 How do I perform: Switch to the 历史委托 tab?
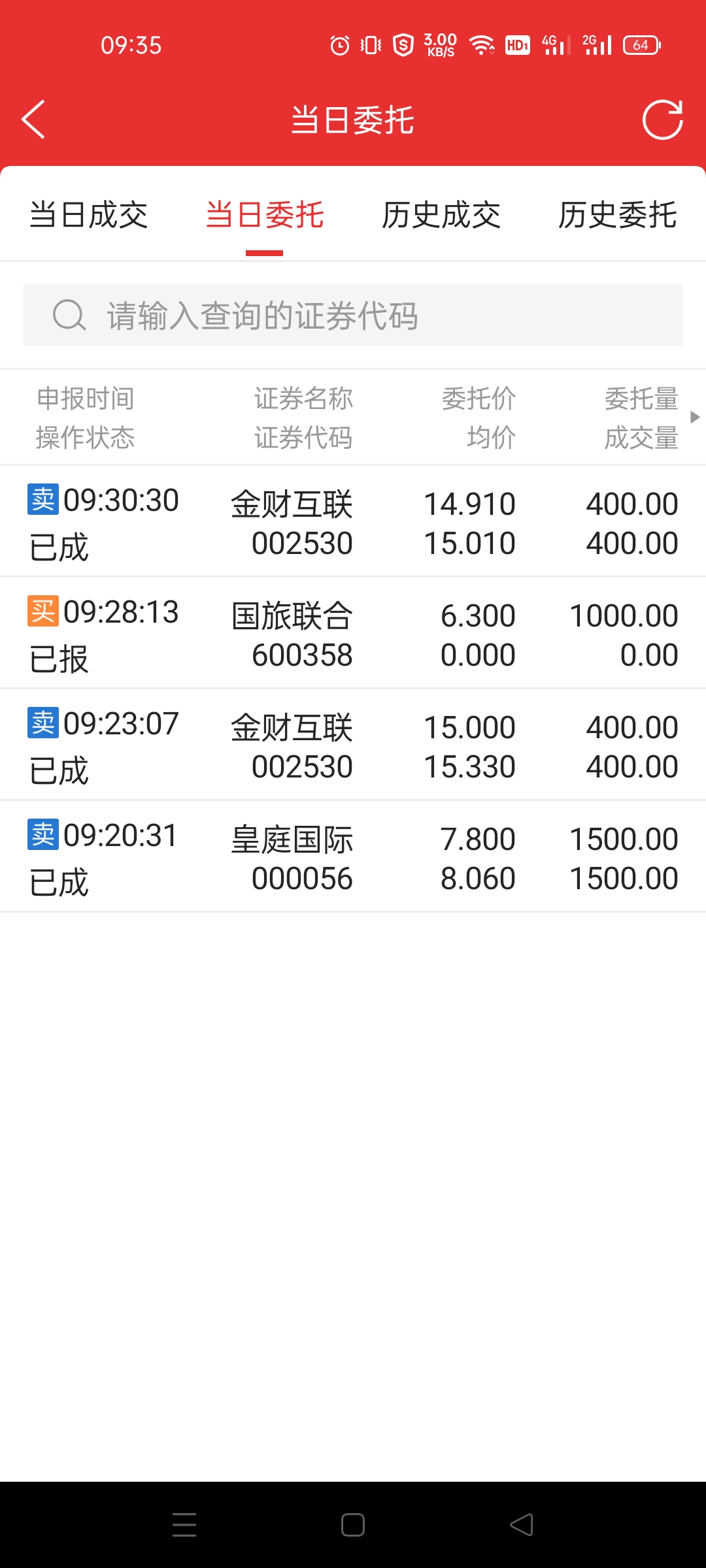click(x=617, y=215)
